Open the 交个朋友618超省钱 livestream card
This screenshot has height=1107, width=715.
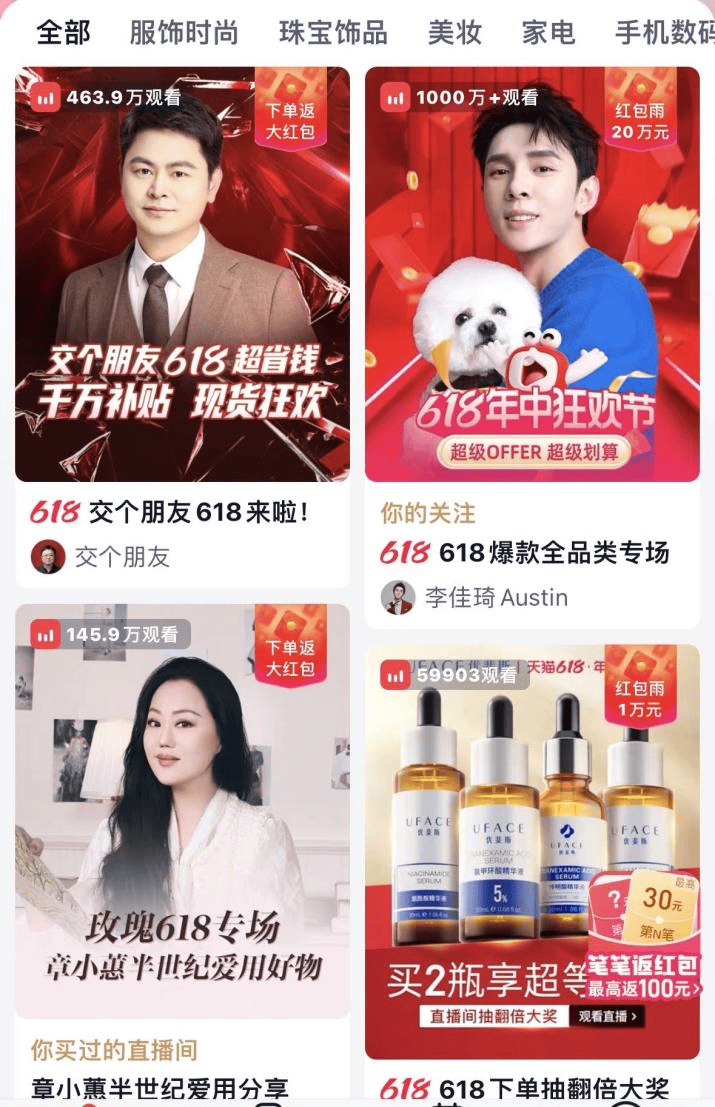(182, 274)
